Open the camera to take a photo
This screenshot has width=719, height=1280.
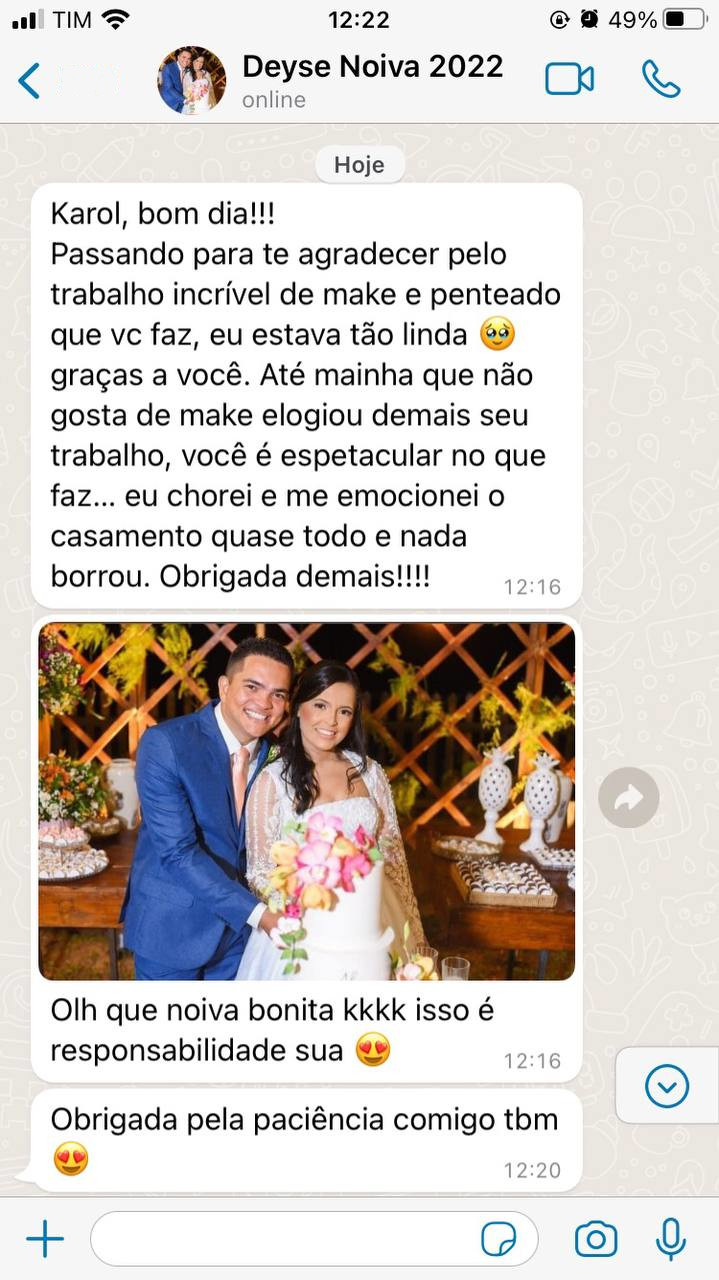coord(596,1240)
